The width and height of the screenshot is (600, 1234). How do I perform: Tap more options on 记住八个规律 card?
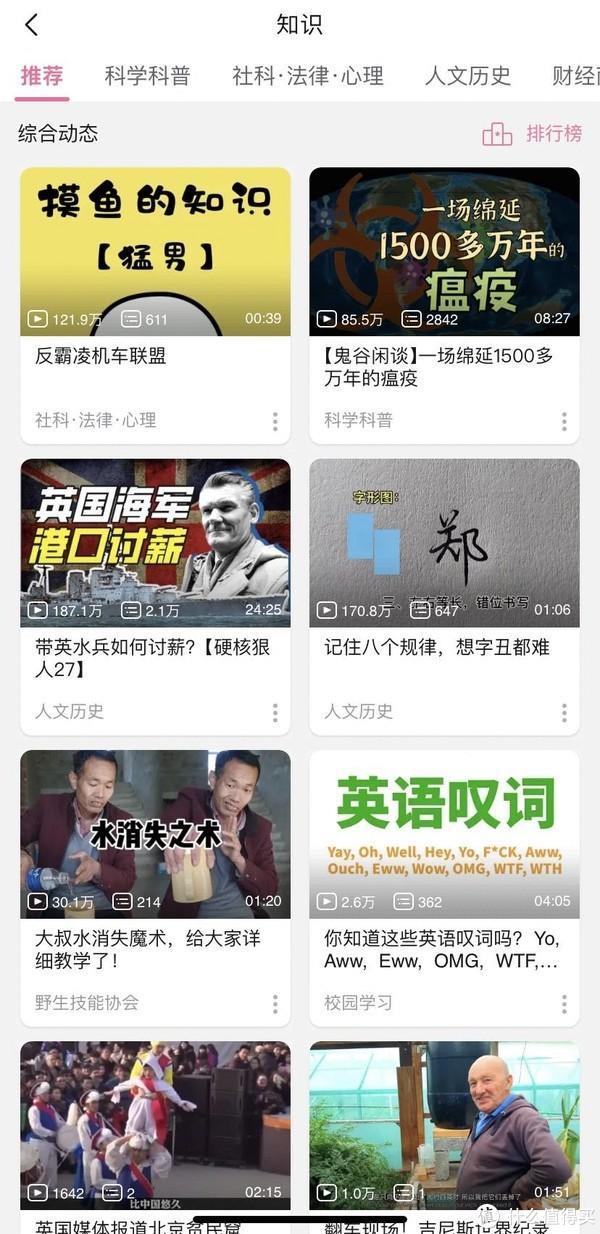pyautogui.click(x=564, y=712)
